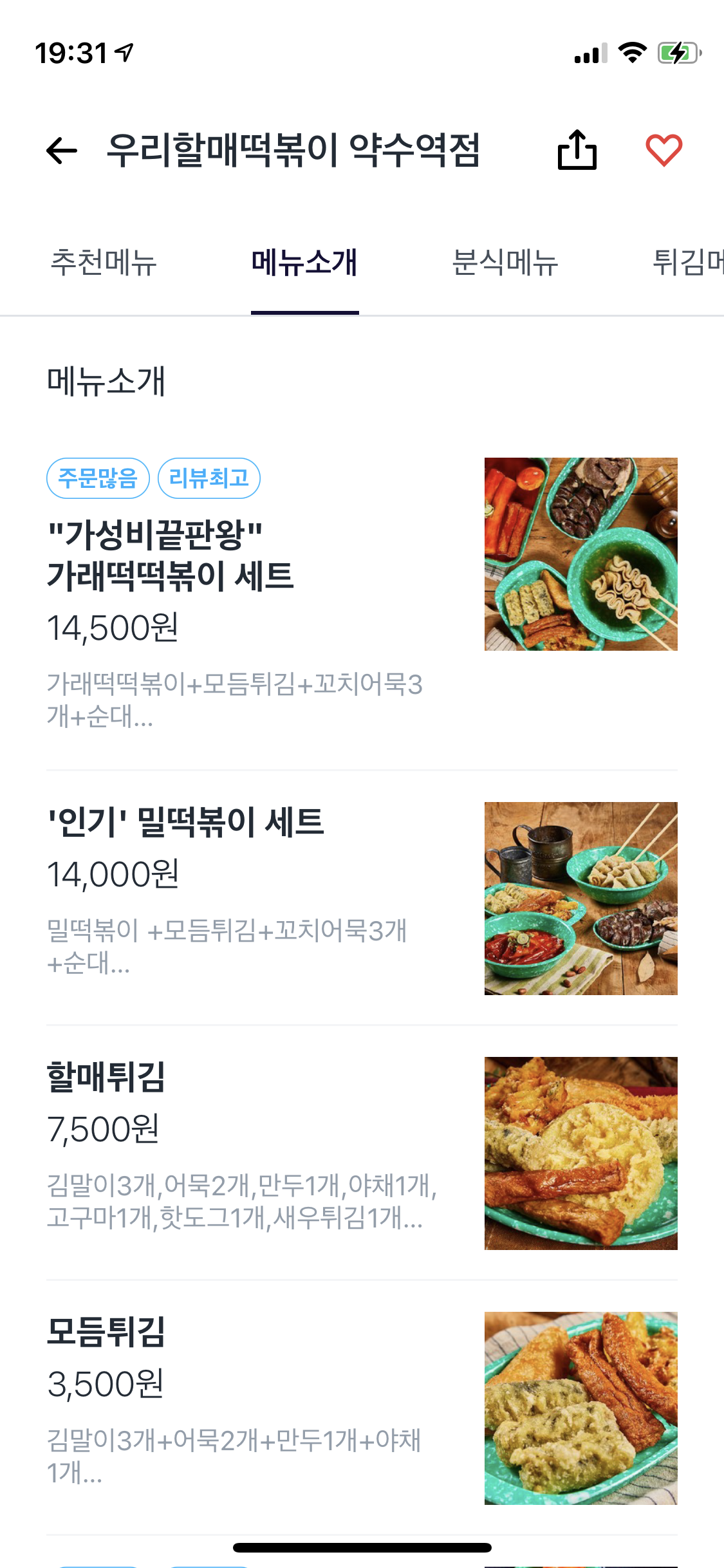Go back to the previous screen

click(62, 151)
